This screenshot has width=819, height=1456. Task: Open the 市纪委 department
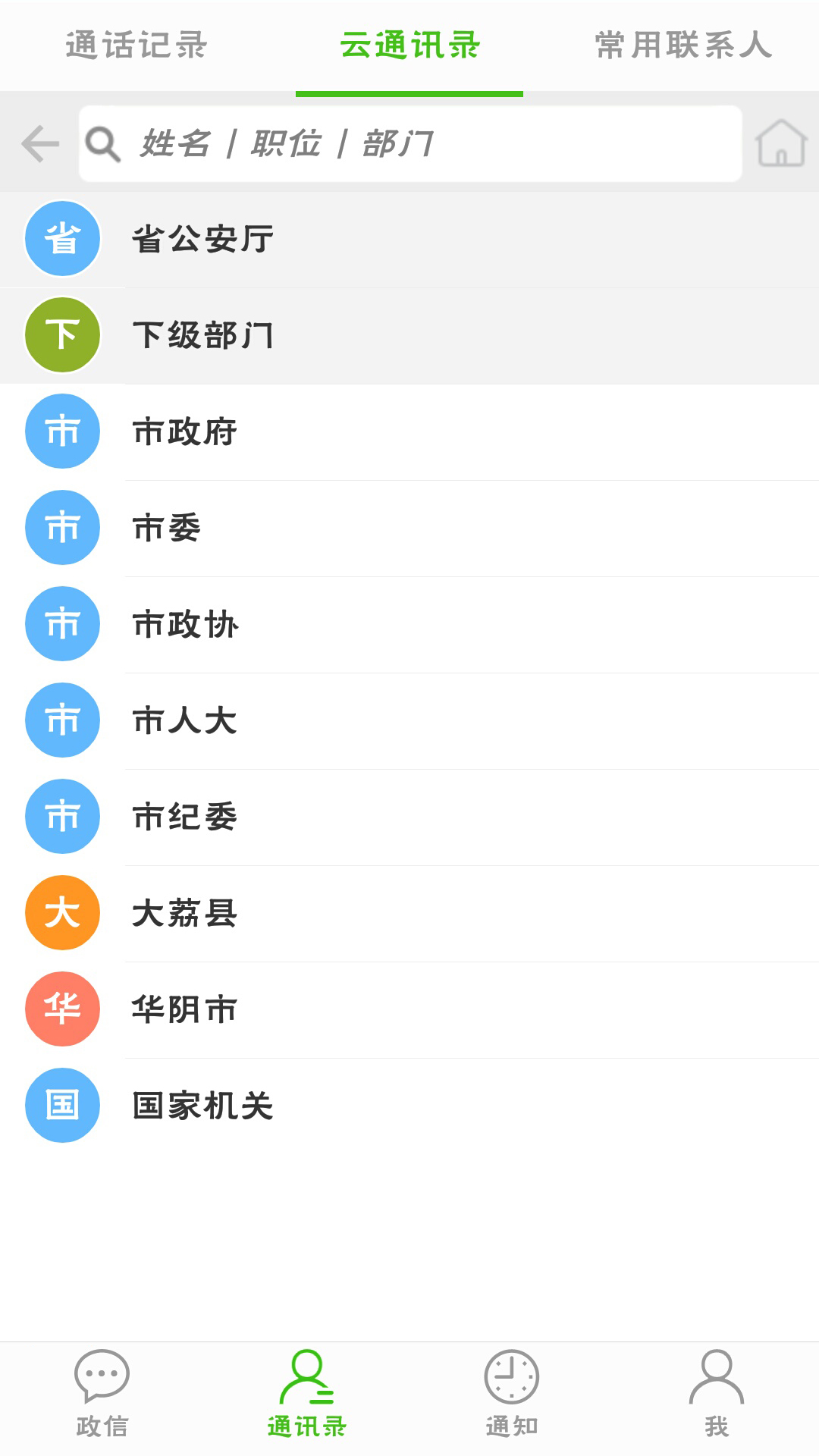[x=409, y=817]
